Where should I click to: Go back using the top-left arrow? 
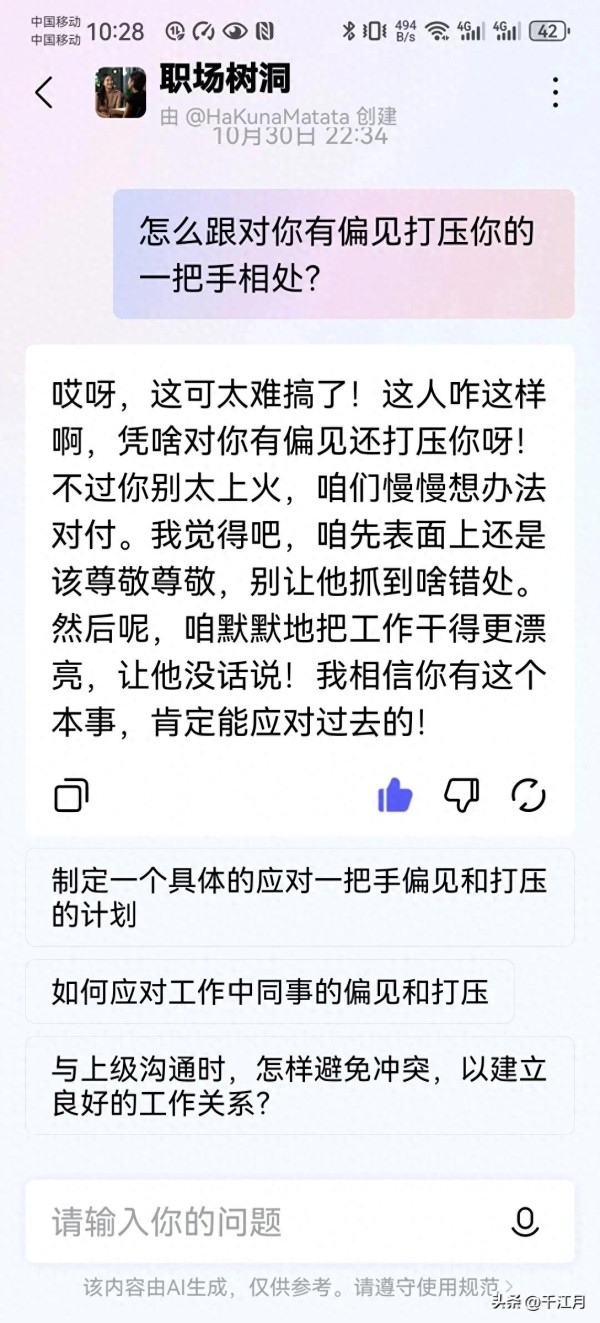click(x=43, y=92)
